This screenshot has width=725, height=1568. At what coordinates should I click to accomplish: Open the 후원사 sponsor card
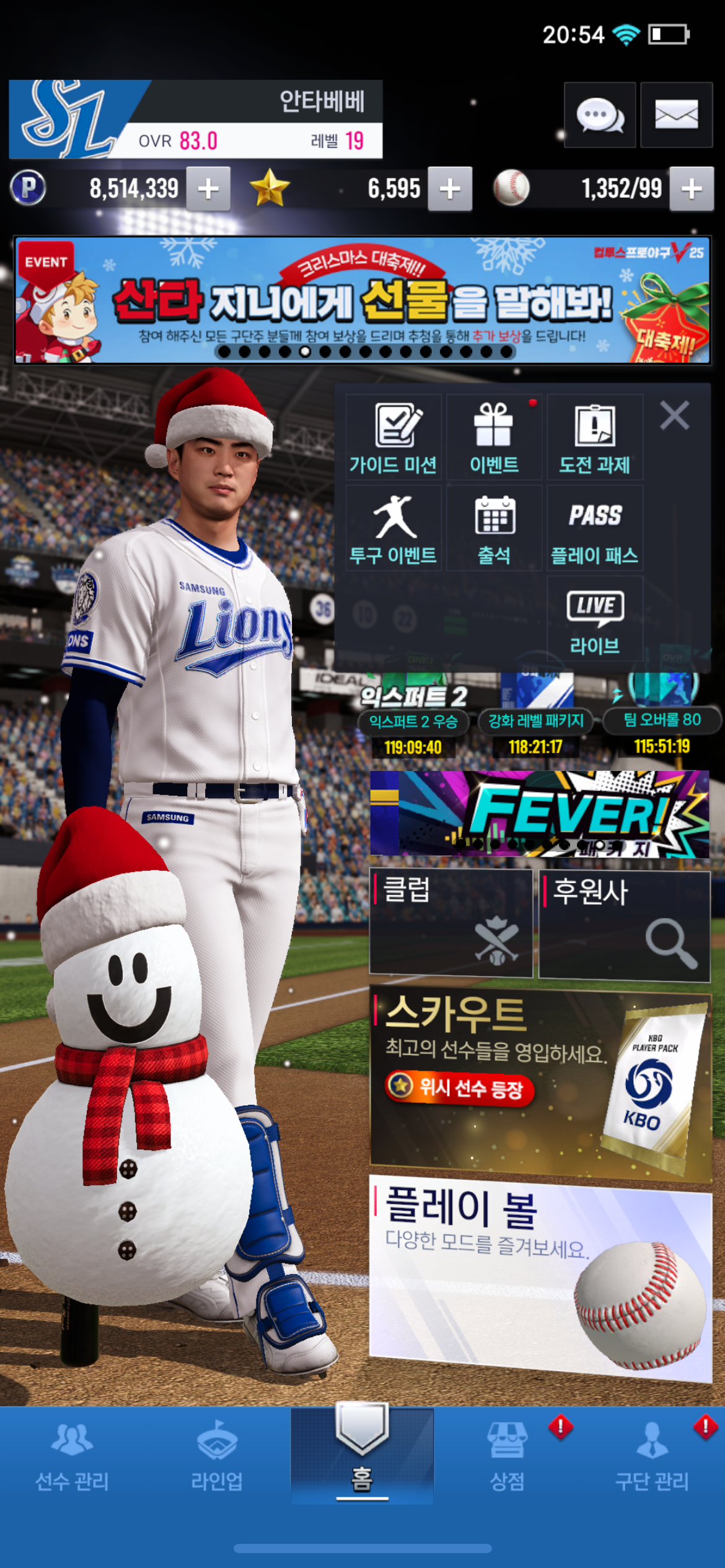point(624,925)
